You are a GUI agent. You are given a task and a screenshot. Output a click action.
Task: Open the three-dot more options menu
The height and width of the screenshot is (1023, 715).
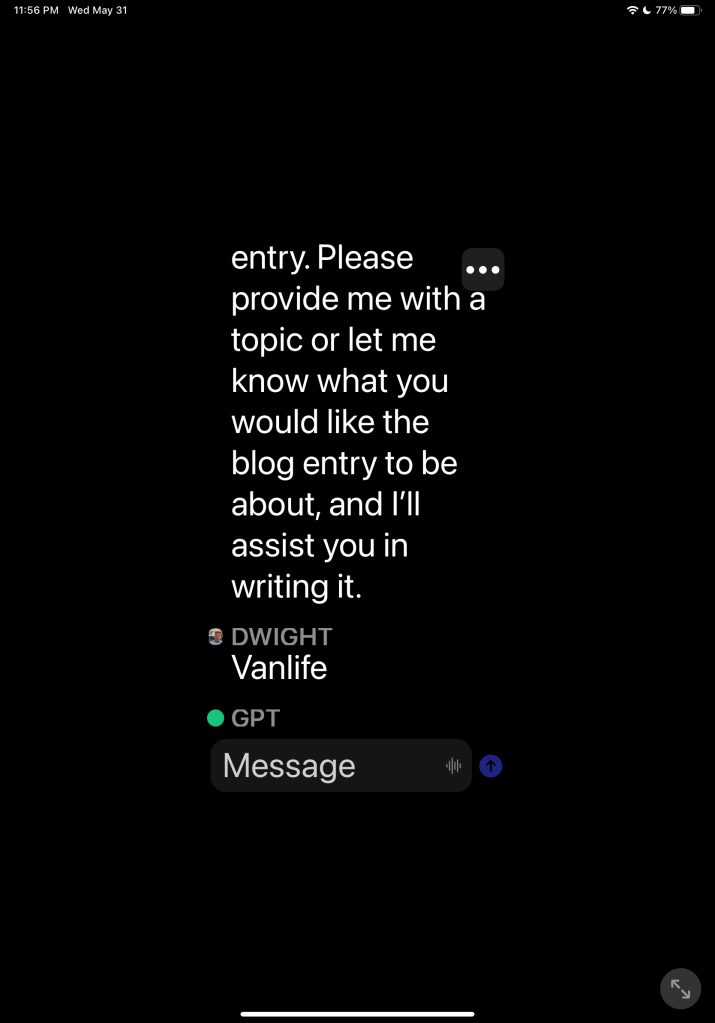click(x=483, y=270)
